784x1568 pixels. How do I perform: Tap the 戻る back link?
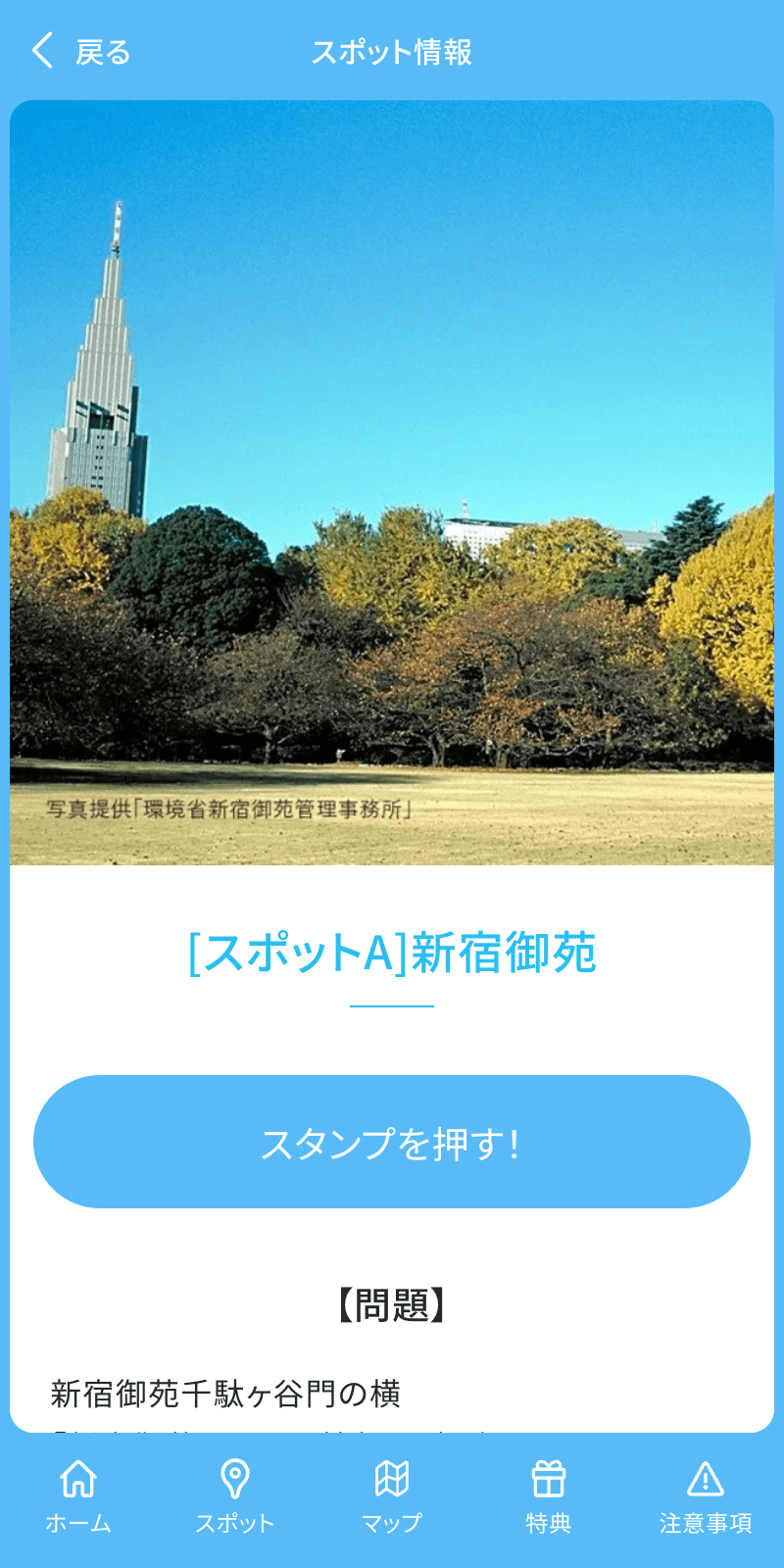point(102,53)
